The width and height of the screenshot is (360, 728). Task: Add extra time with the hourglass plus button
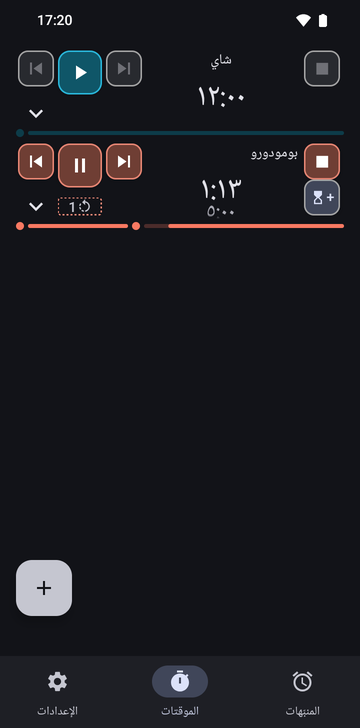pos(322,198)
